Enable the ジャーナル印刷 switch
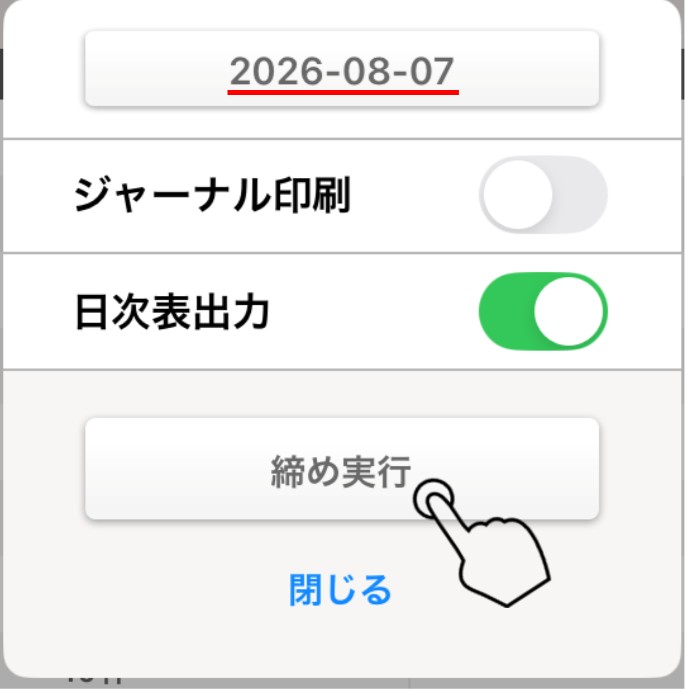This screenshot has width=686, height=690. (x=543, y=194)
